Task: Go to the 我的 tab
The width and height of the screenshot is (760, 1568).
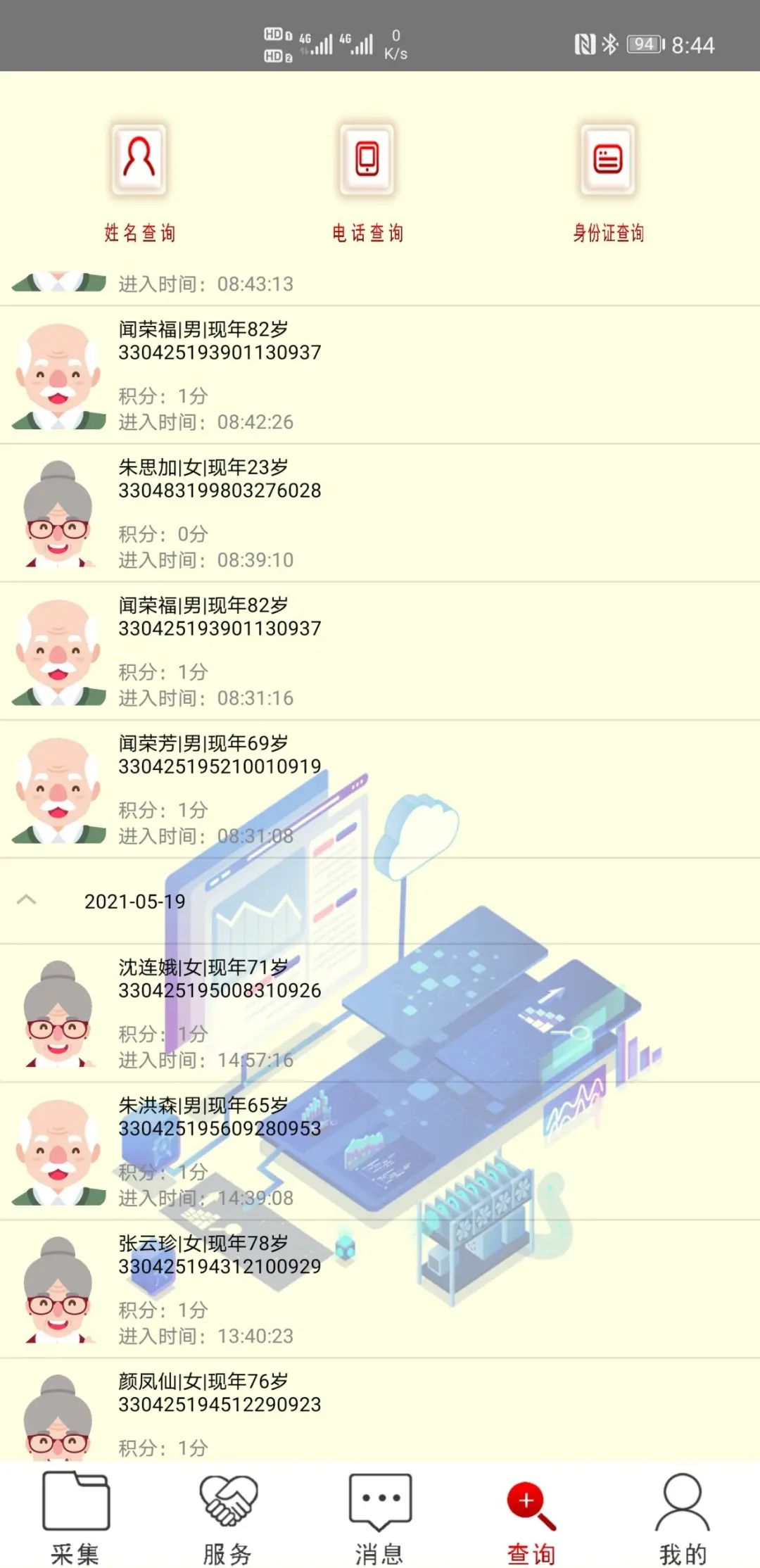Action: pyautogui.click(x=683, y=1516)
